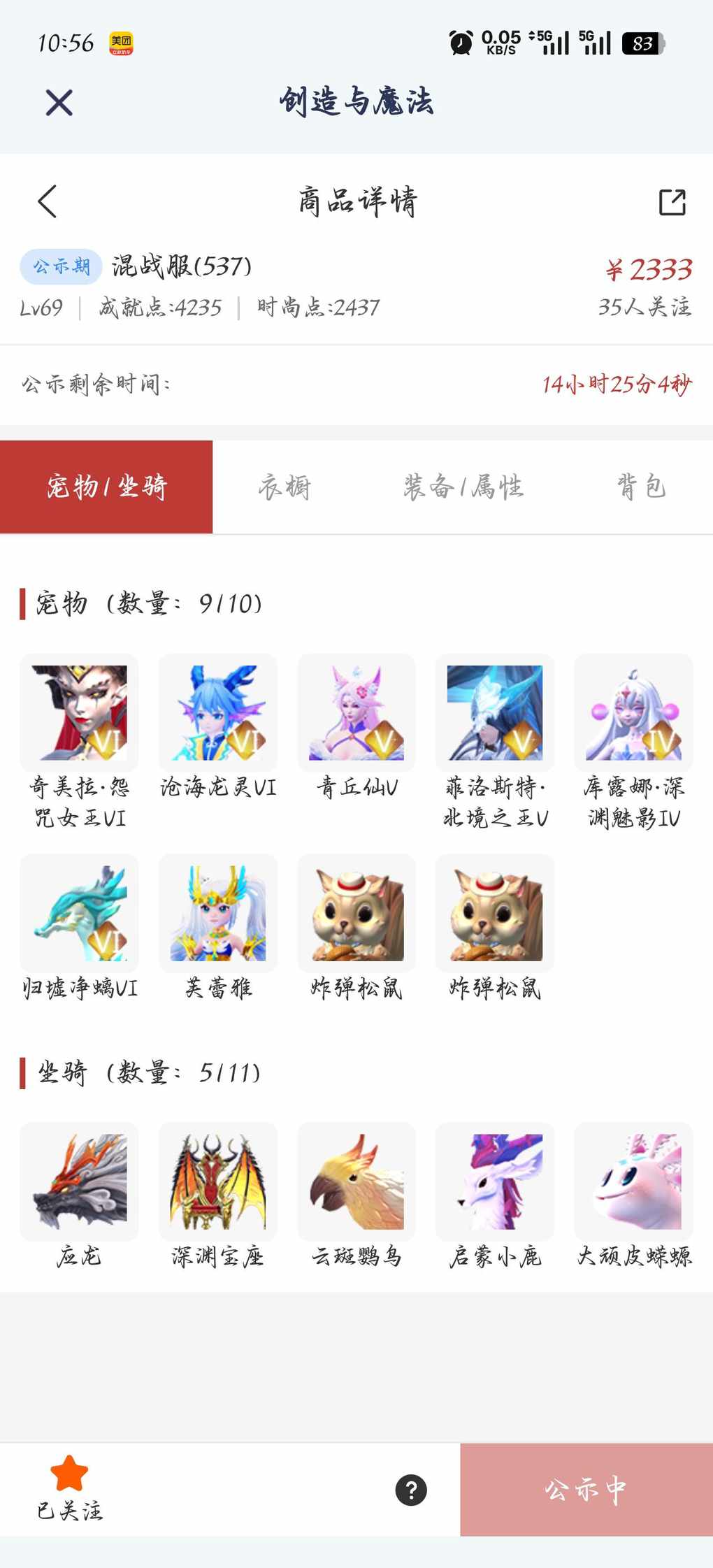View 菲洛斯特·北境之王V pet
713x1568 pixels.
(x=495, y=713)
